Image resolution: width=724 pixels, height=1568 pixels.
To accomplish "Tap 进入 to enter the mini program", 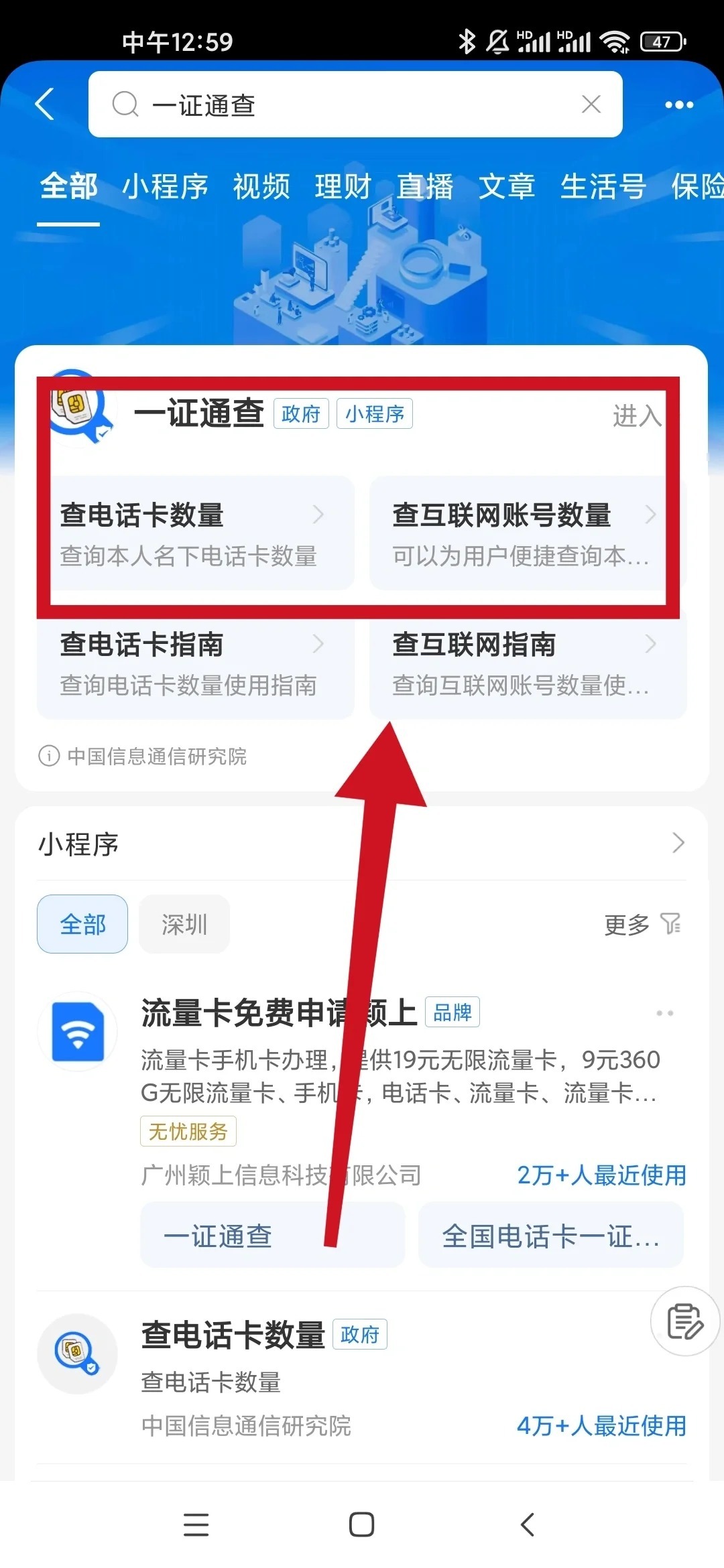I will point(636,415).
